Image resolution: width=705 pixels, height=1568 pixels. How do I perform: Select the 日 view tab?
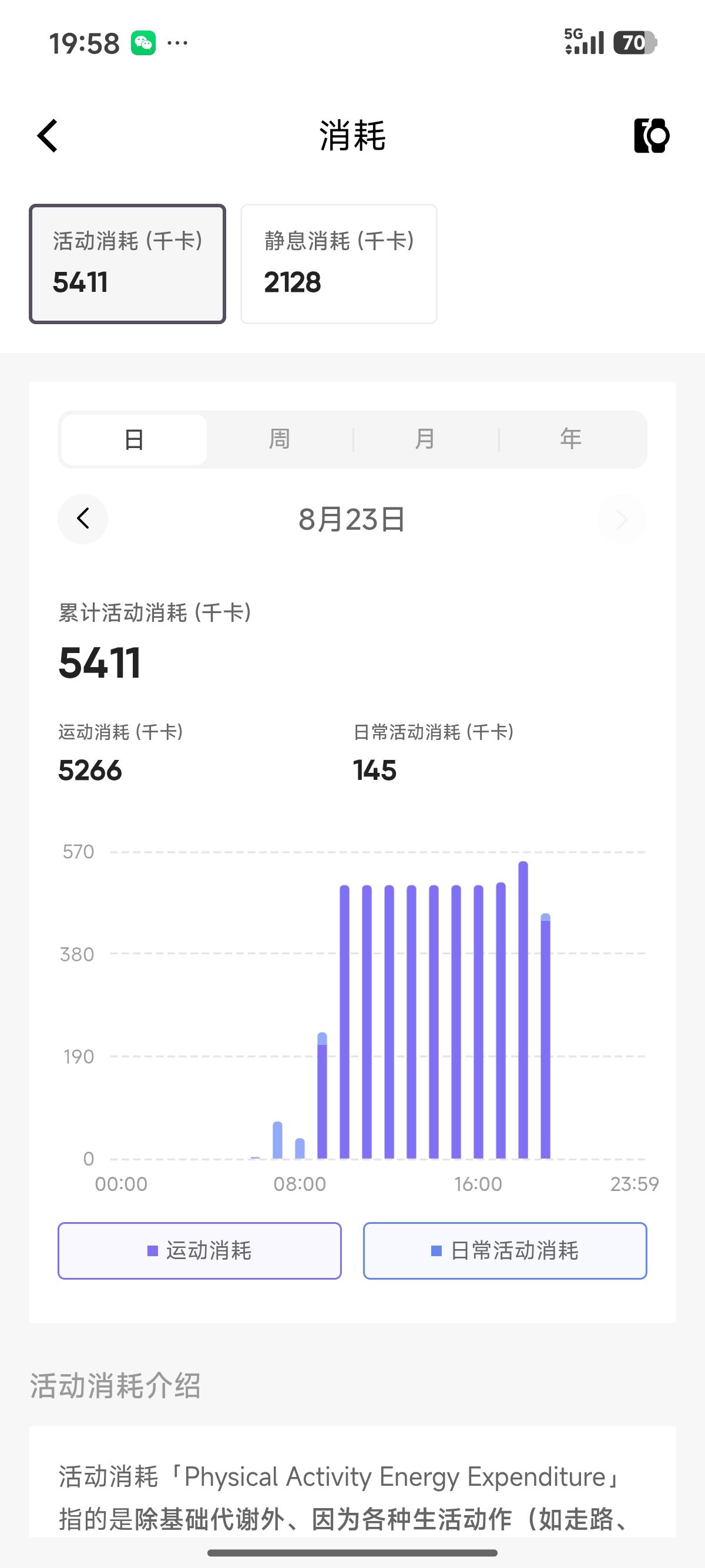click(x=134, y=439)
